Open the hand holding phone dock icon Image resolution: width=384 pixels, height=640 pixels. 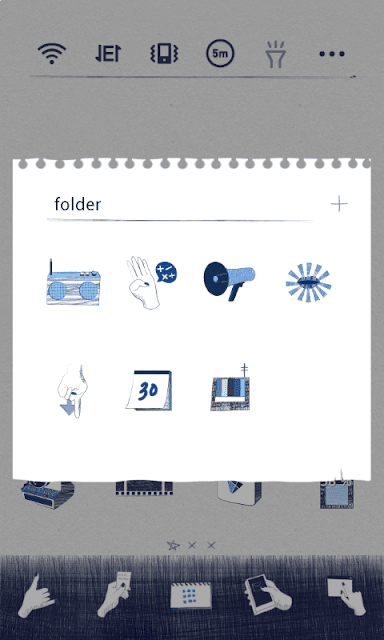click(x=268, y=594)
